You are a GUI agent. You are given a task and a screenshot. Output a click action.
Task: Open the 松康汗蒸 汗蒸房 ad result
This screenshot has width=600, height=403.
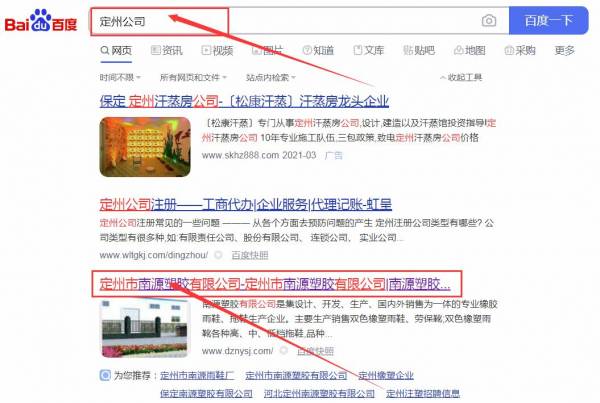(x=244, y=101)
